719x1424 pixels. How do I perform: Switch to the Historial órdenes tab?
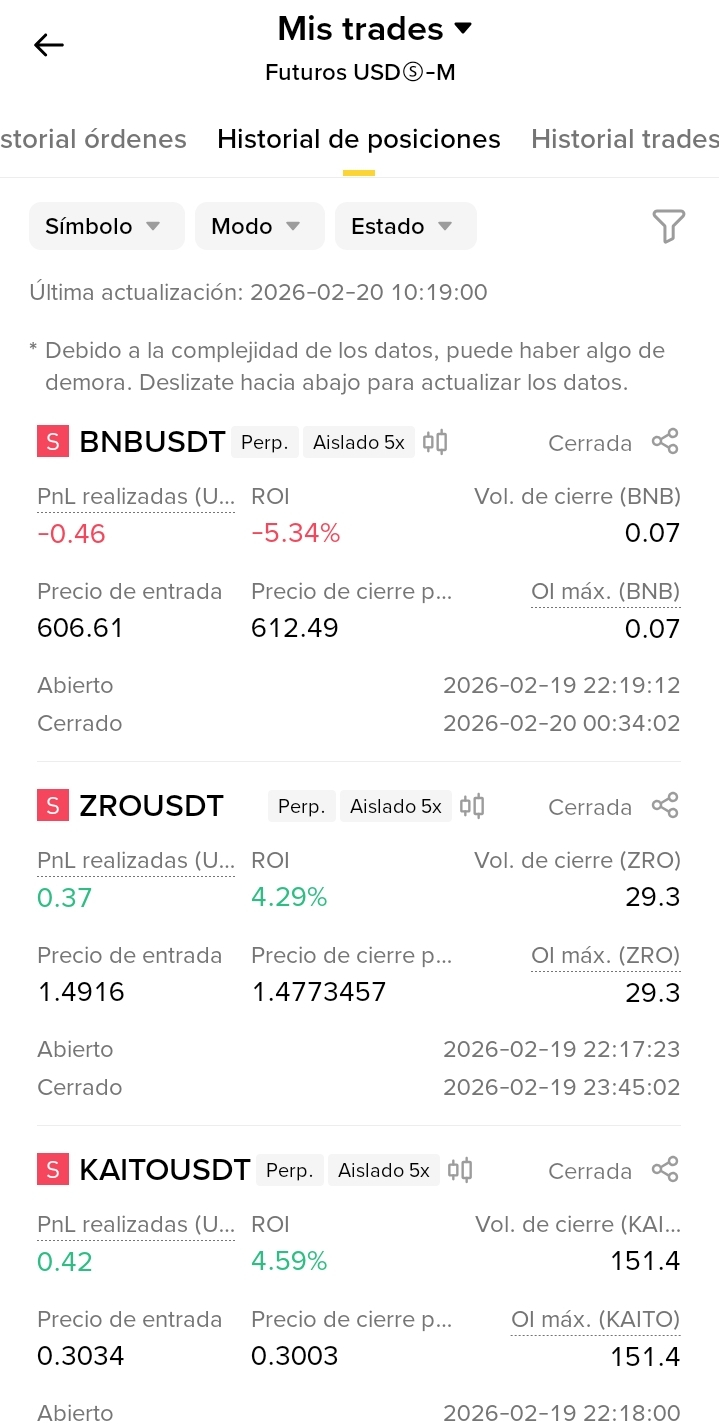point(93,139)
